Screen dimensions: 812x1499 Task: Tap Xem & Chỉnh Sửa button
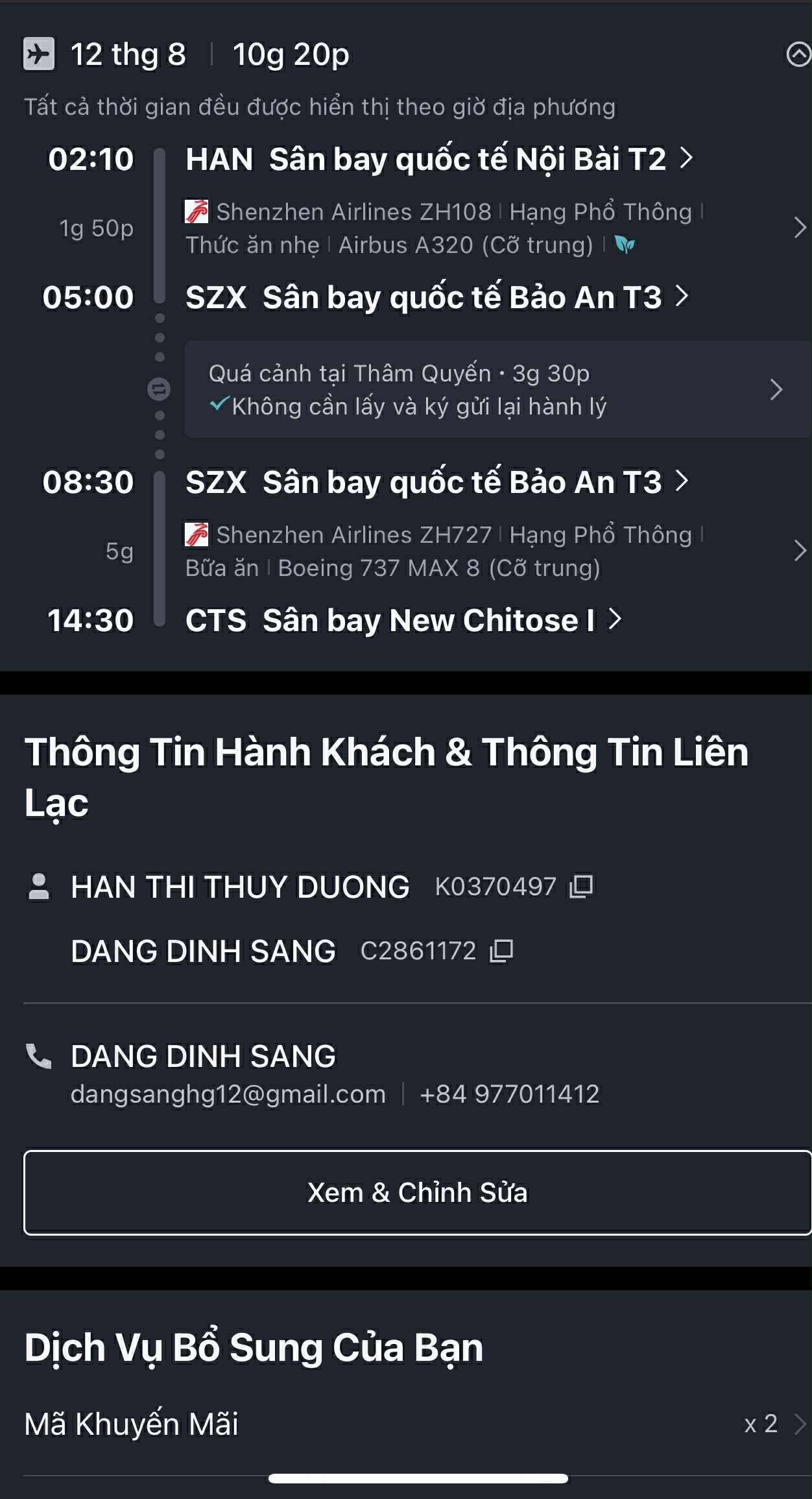click(417, 1192)
